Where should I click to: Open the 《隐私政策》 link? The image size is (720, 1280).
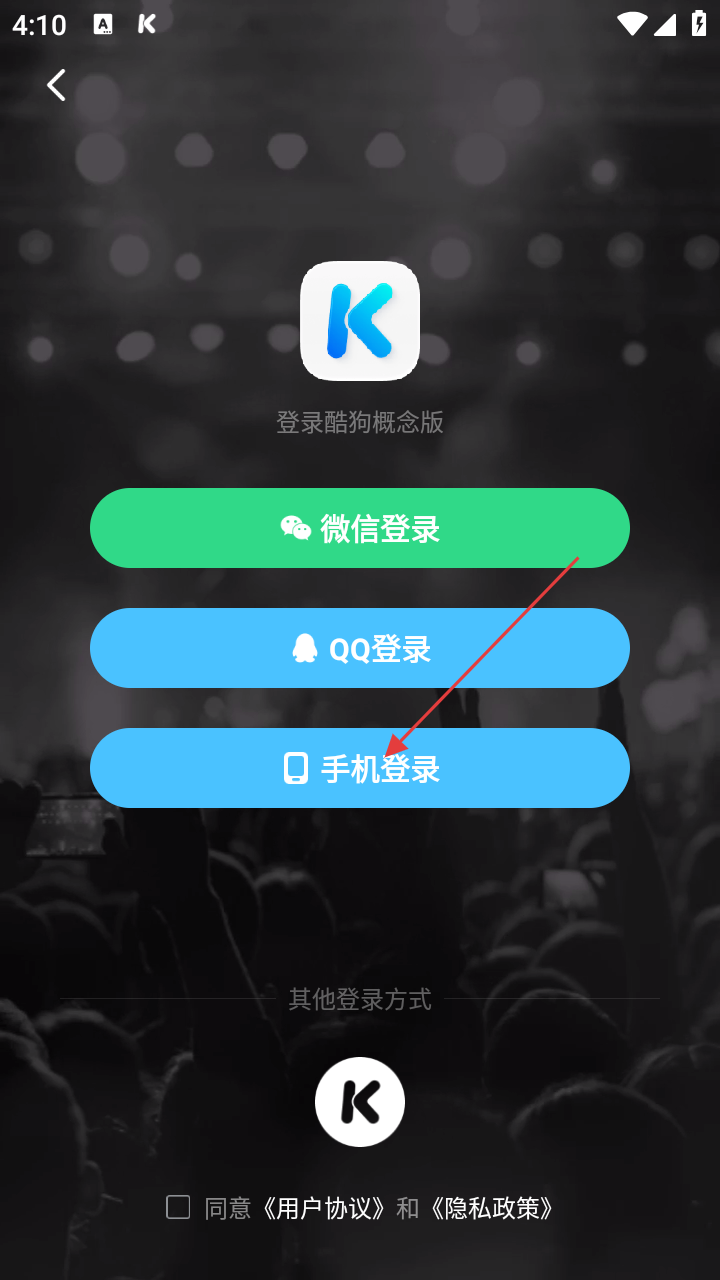tap(492, 1208)
